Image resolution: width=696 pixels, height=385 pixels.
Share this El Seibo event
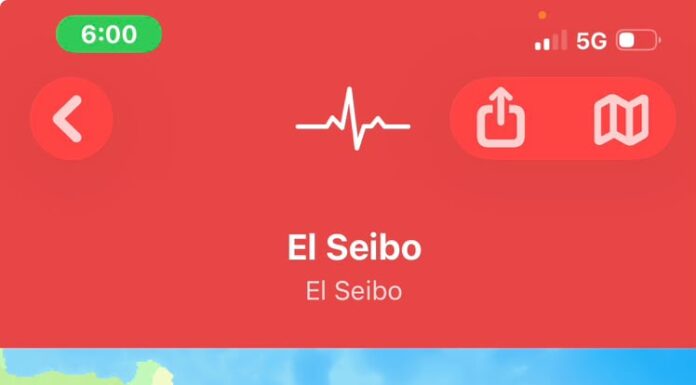click(x=501, y=118)
